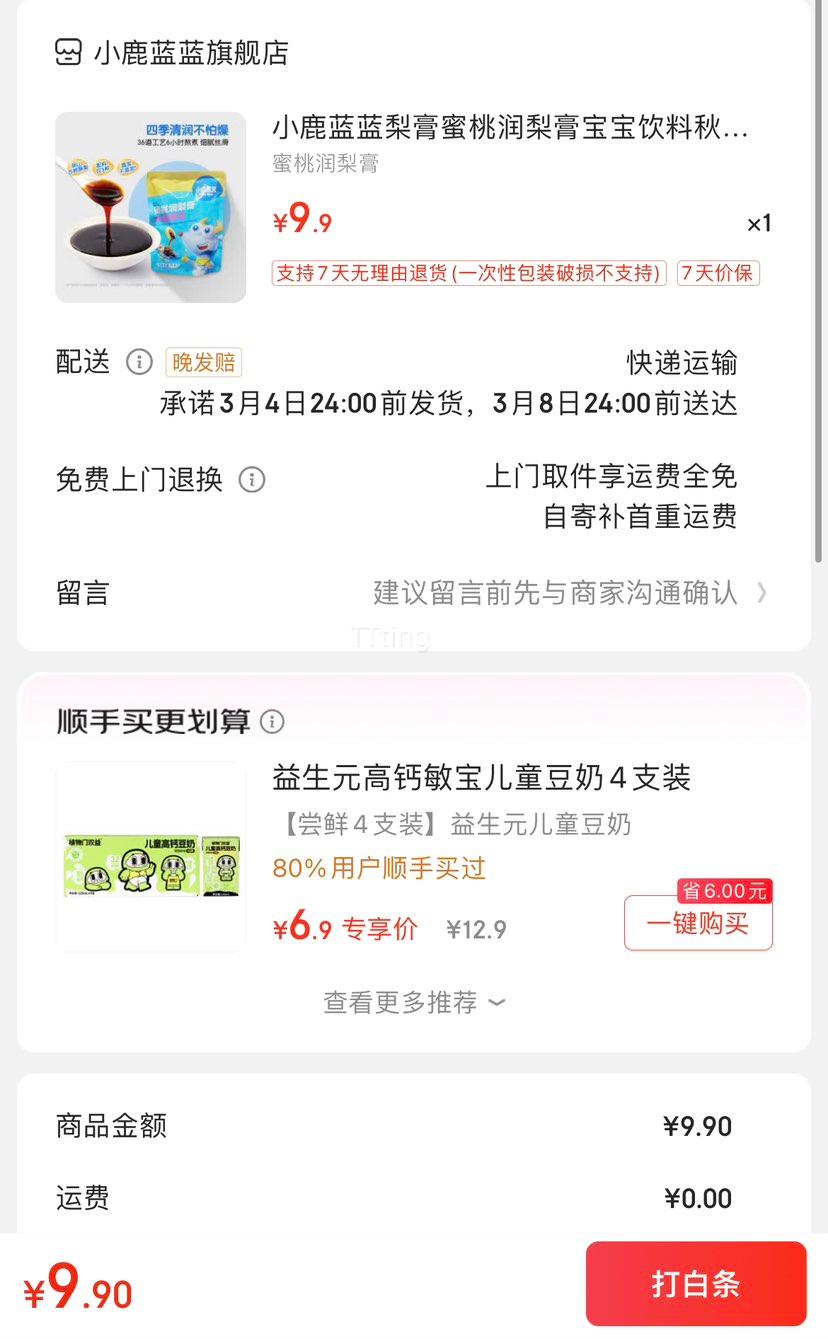This screenshot has width=828, height=1339.
Task: Open the 顺手买更划算 info icon
Action: [271, 720]
